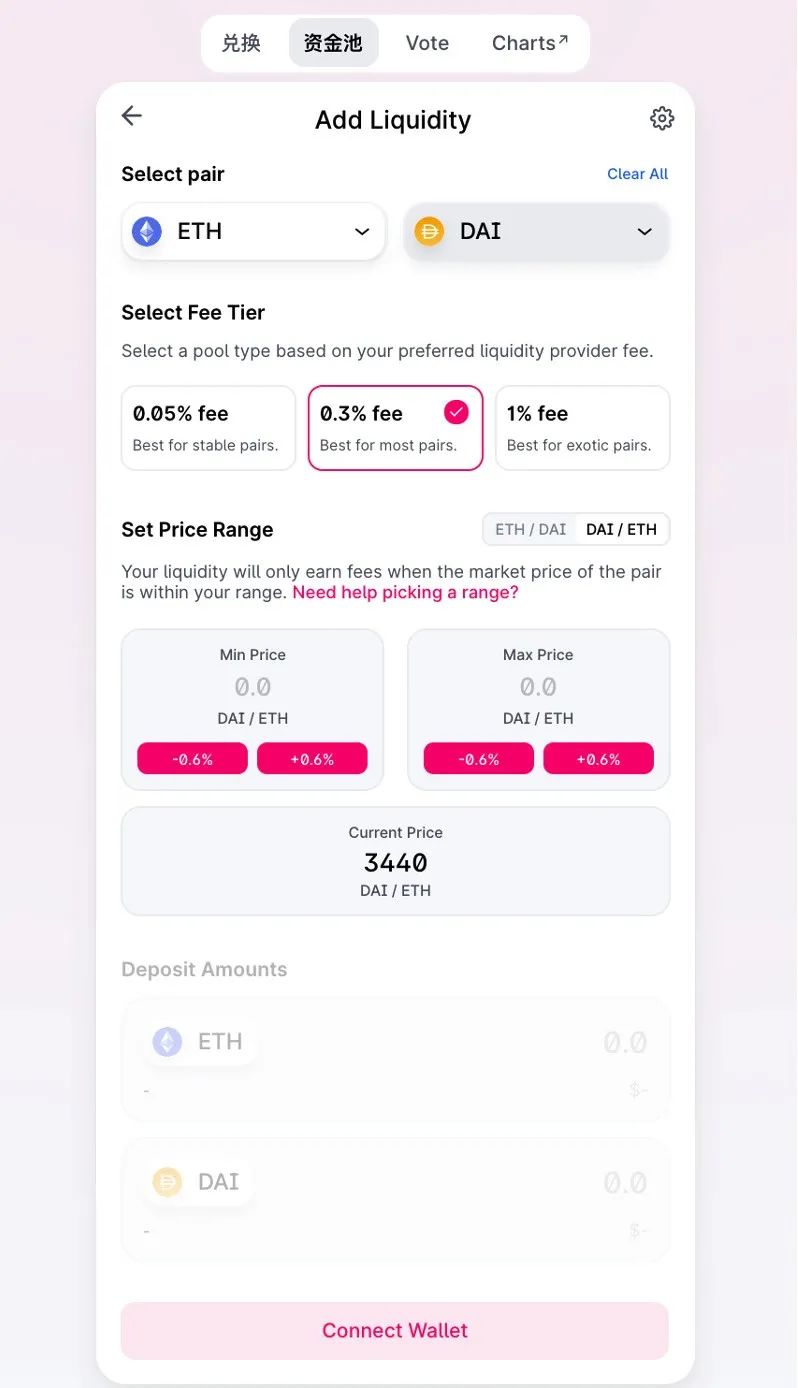
Task: Open the settings gear icon
Action: 662,118
